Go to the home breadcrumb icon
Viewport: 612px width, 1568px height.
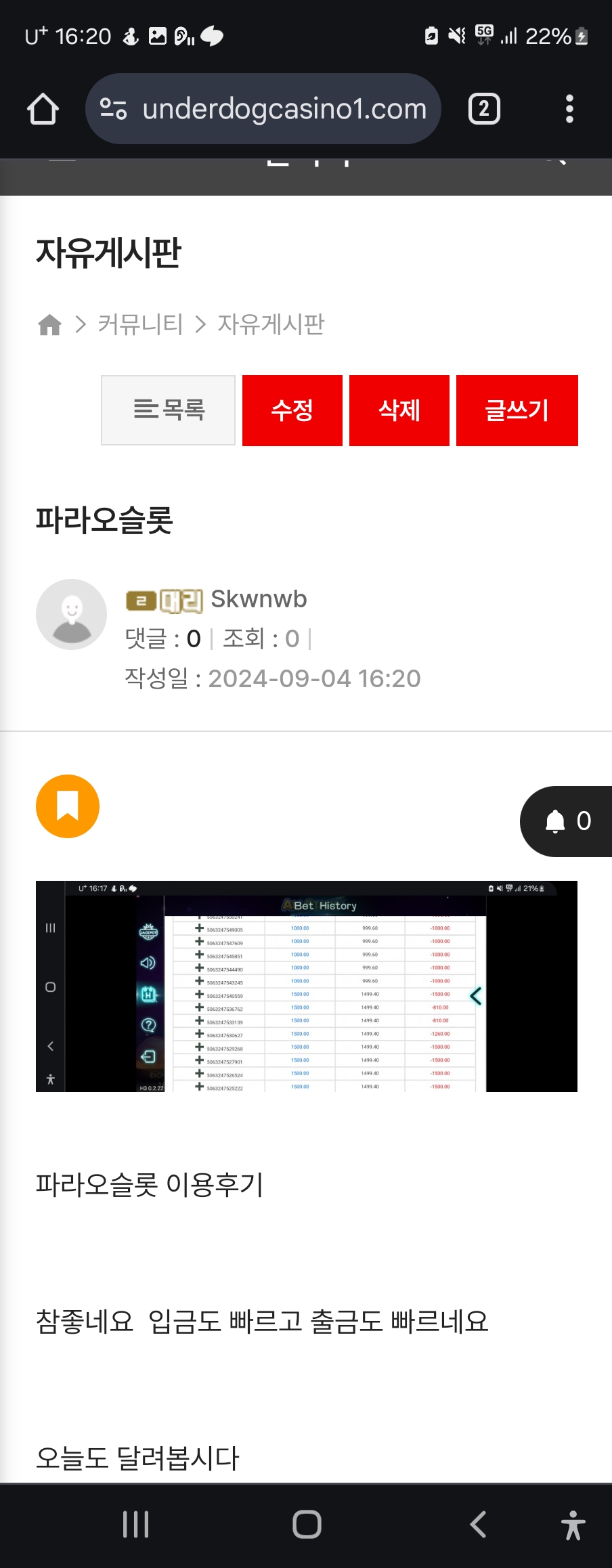49,325
